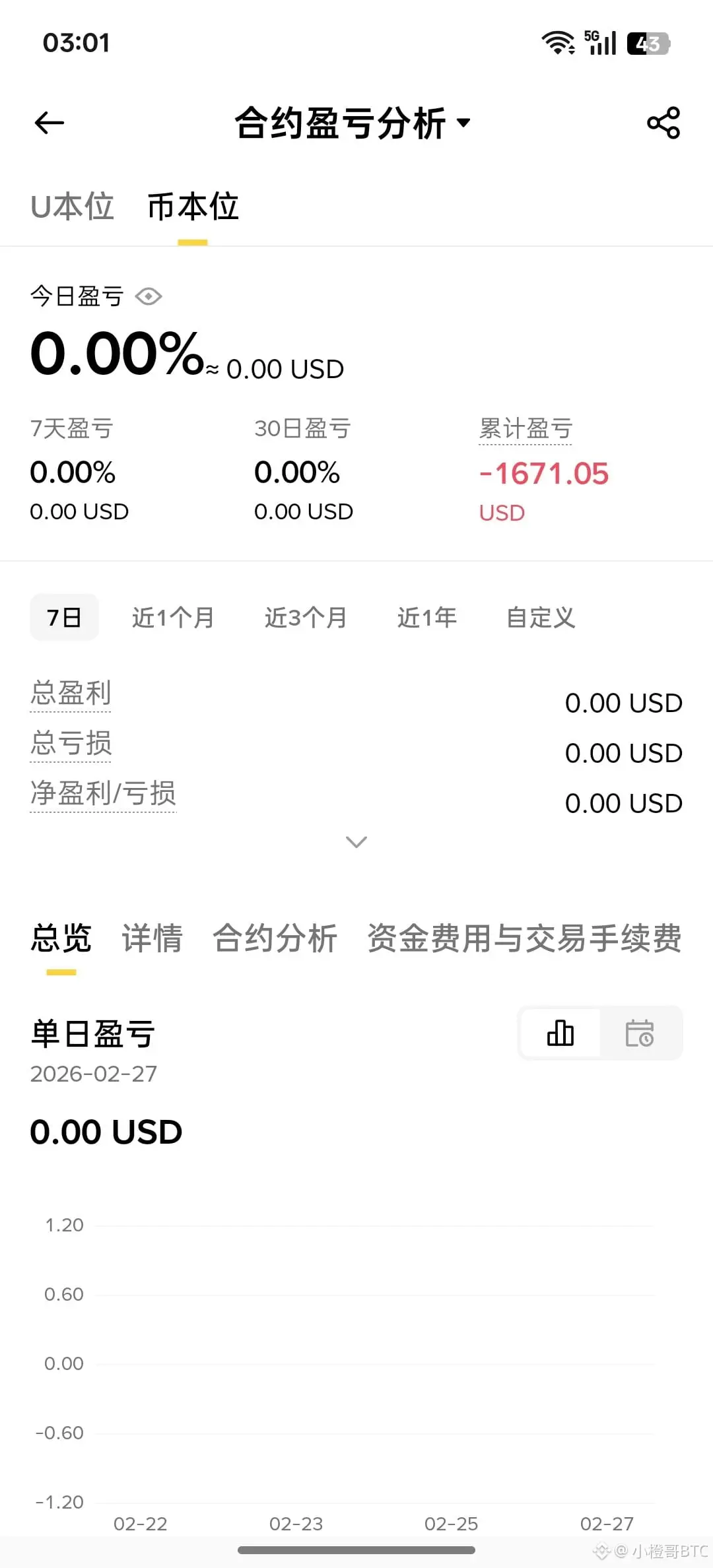Filter by 近3个月
This screenshot has height=1568, width=713.
tap(306, 618)
